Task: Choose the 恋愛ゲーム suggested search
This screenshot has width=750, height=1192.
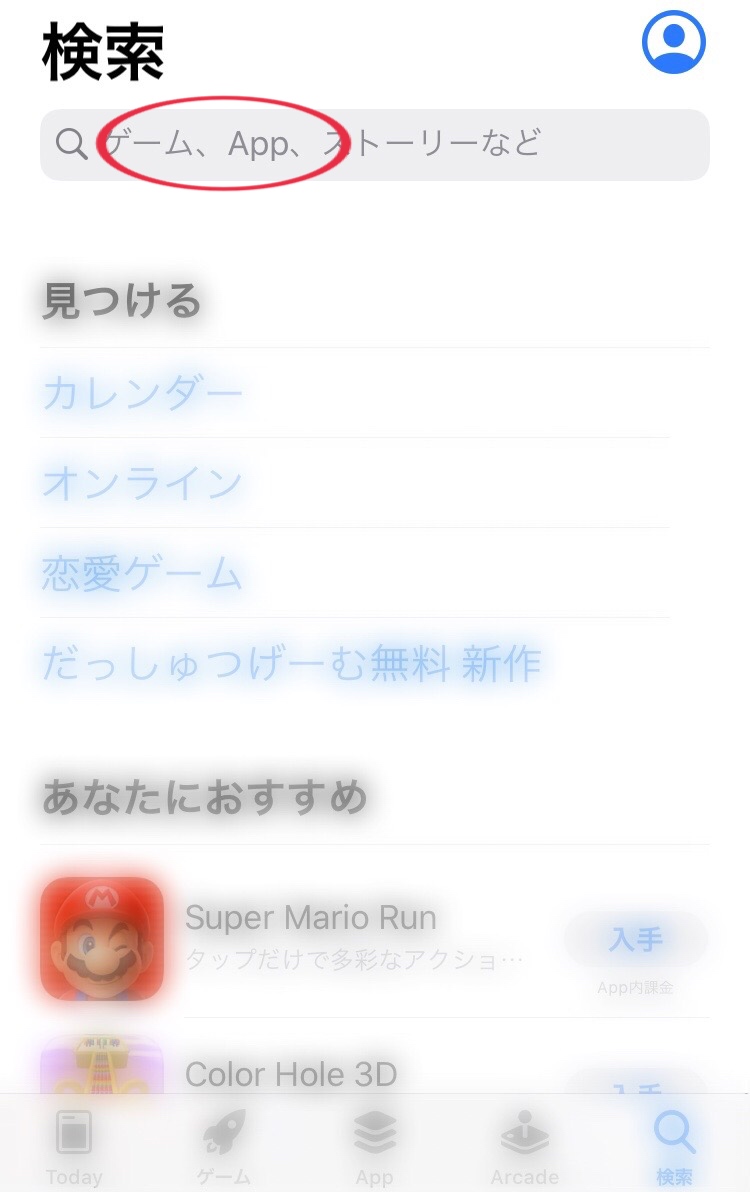Action: (x=143, y=574)
